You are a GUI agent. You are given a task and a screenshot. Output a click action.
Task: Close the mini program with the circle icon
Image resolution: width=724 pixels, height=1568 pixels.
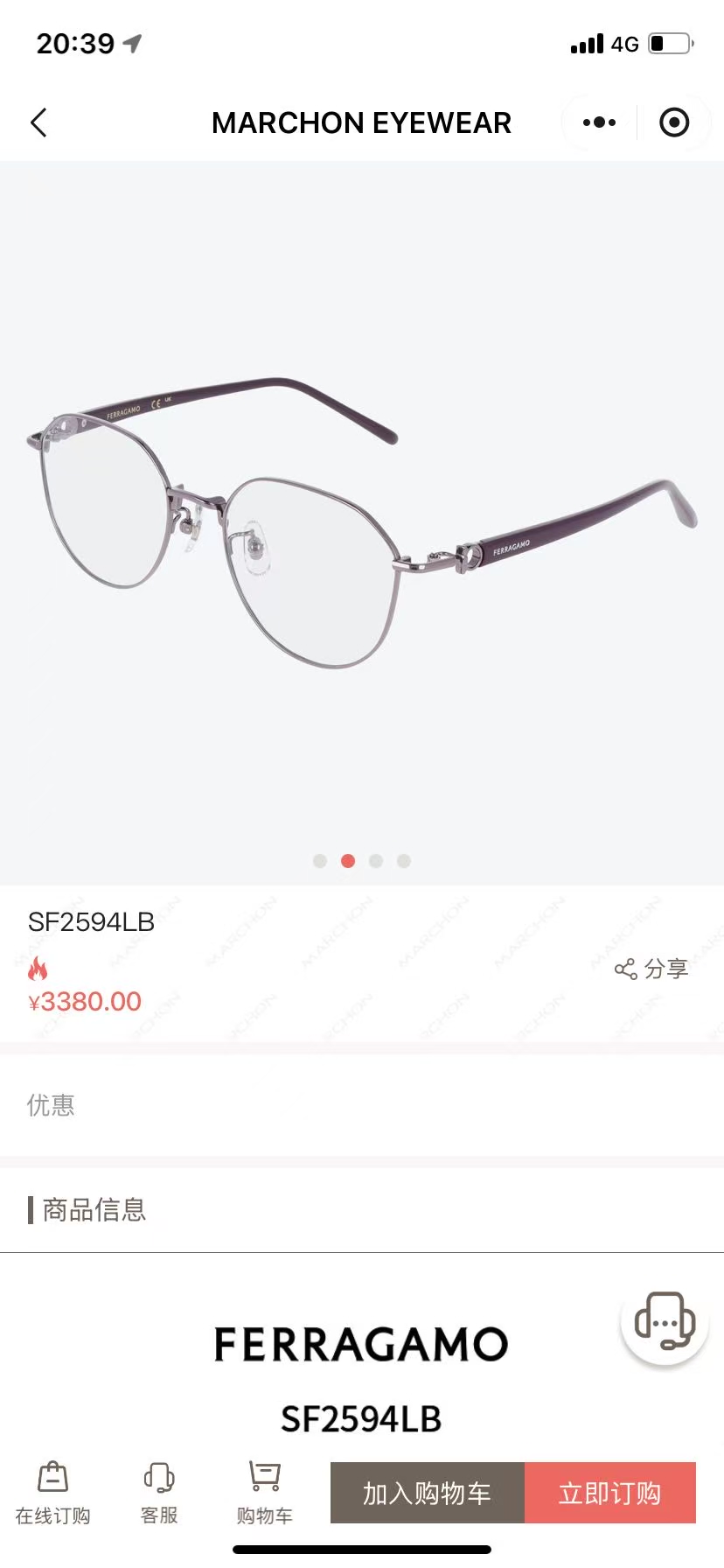[x=673, y=122]
